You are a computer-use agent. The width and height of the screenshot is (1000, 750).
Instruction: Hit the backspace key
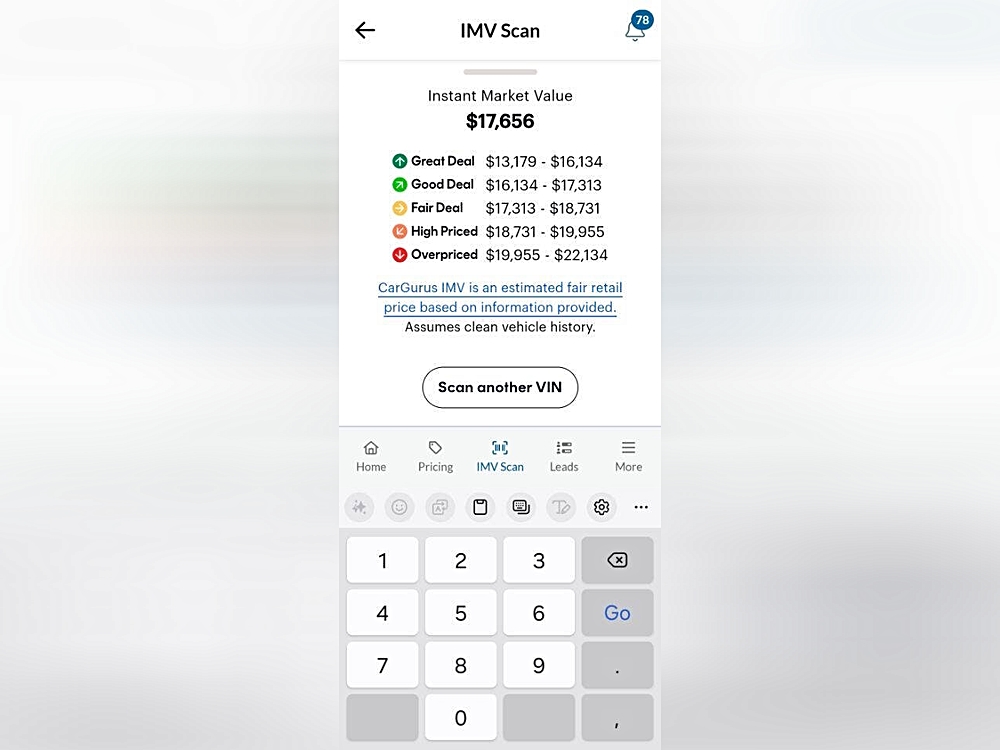tap(617, 560)
